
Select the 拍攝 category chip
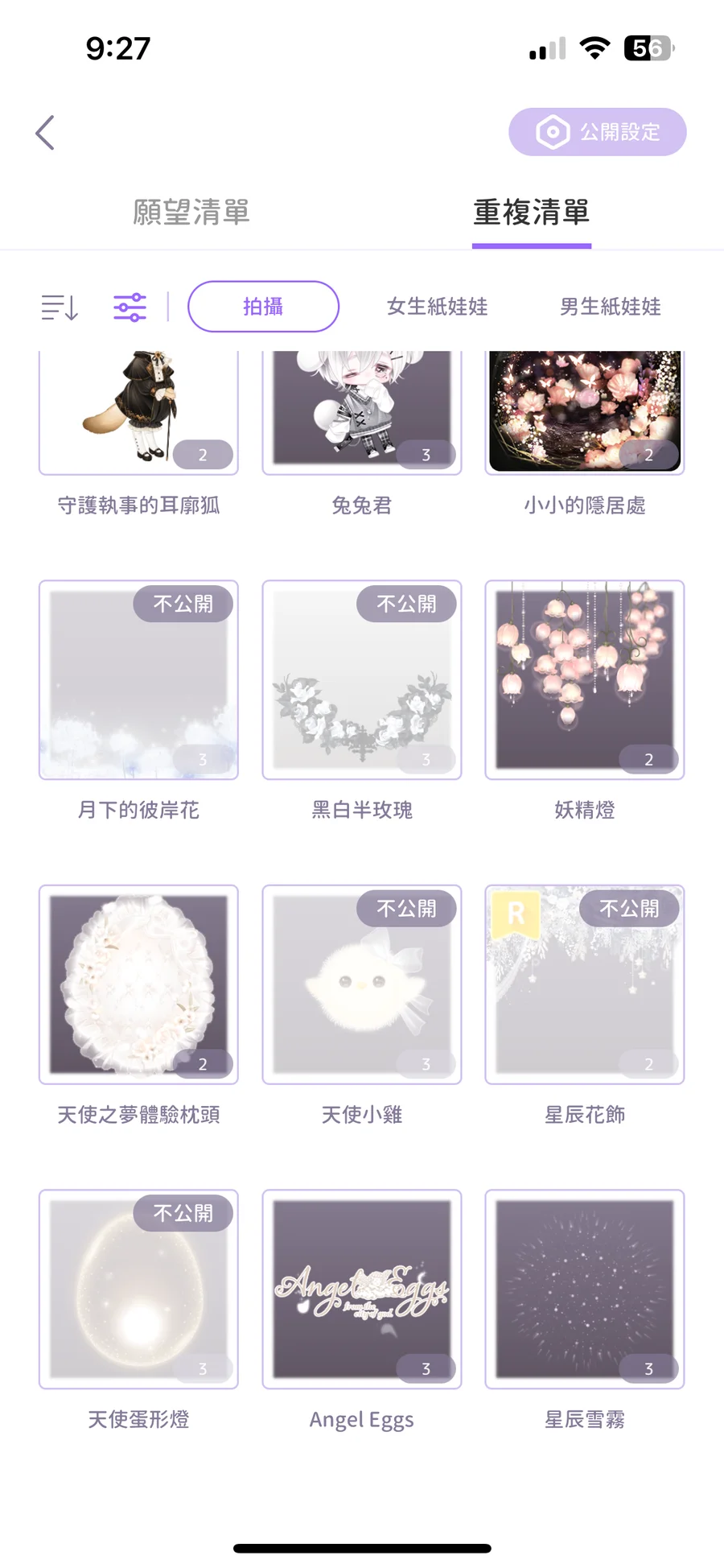pos(263,307)
